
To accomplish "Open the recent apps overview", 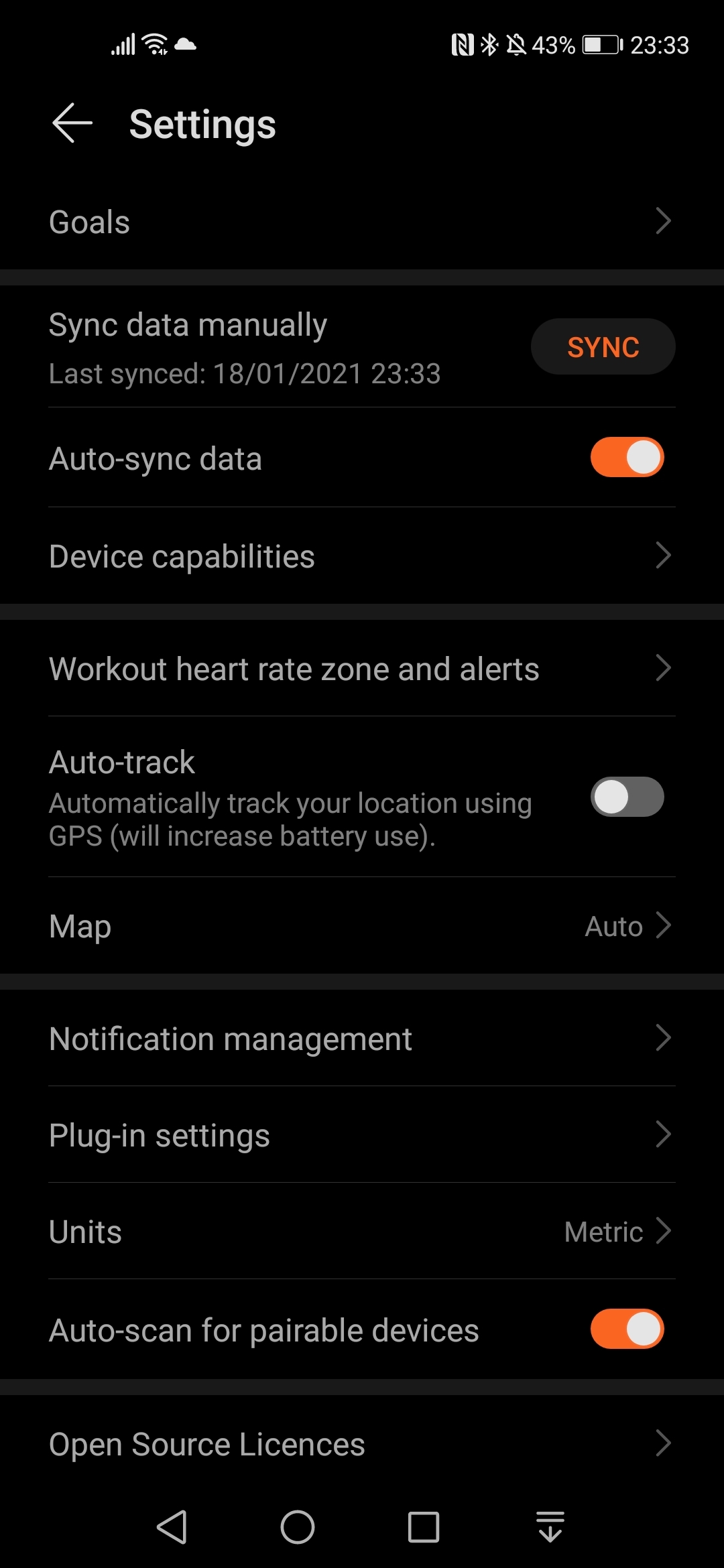I will pos(424,1527).
